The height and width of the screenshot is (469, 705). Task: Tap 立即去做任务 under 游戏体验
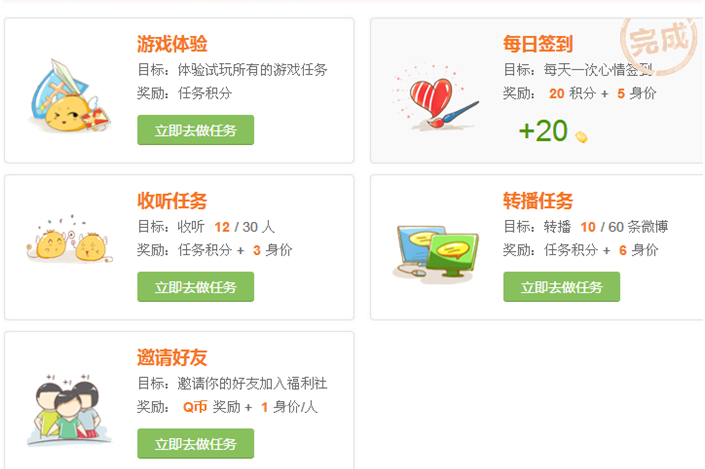[x=195, y=130]
